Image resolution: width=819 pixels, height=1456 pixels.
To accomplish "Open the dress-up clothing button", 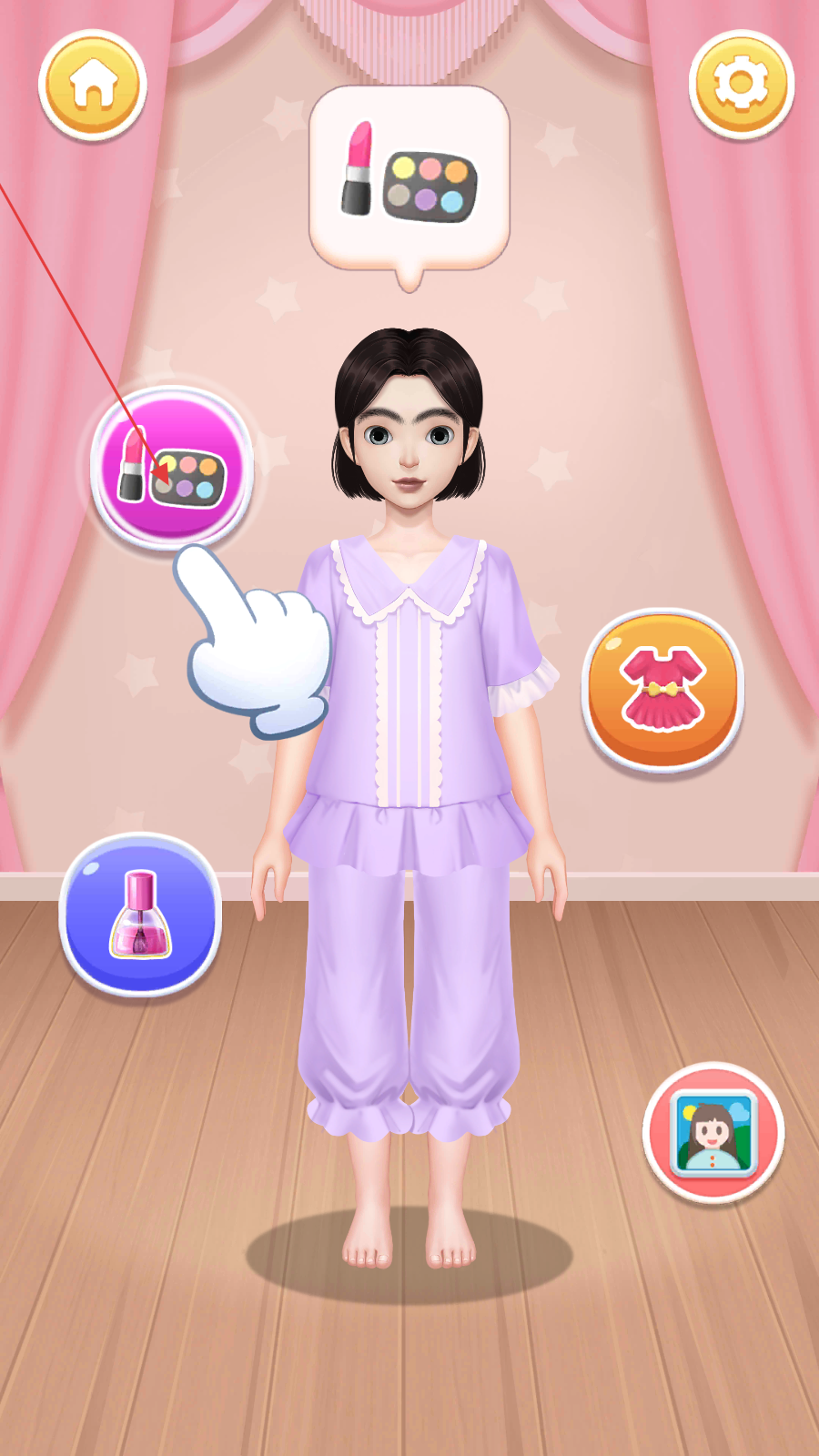I will (x=662, y=689).
